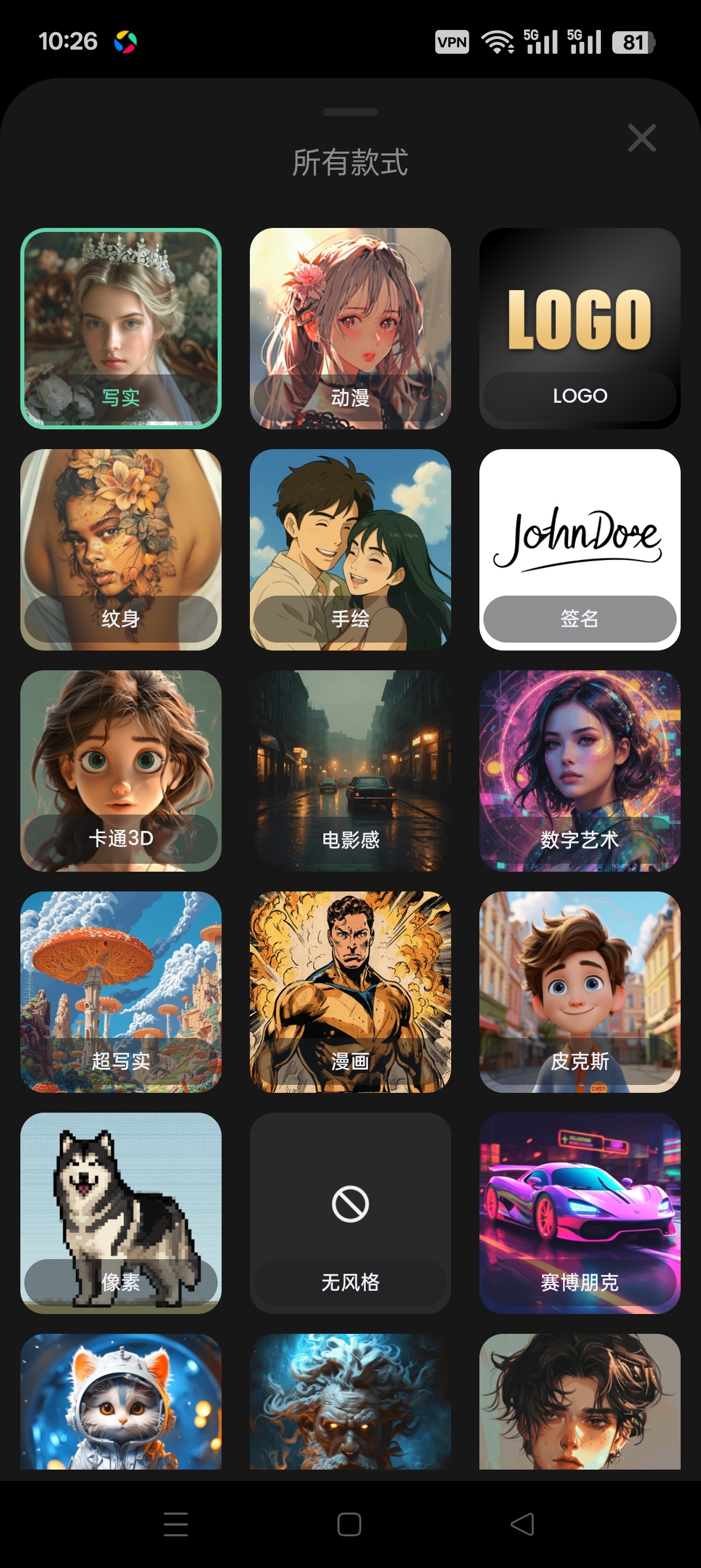Image resolution: width=701 pixels, height=1568 pixels.
Task: Pick the 赛博朋克 cyberpunk style
Action: pyautogui.click(x=579, y=1213)
